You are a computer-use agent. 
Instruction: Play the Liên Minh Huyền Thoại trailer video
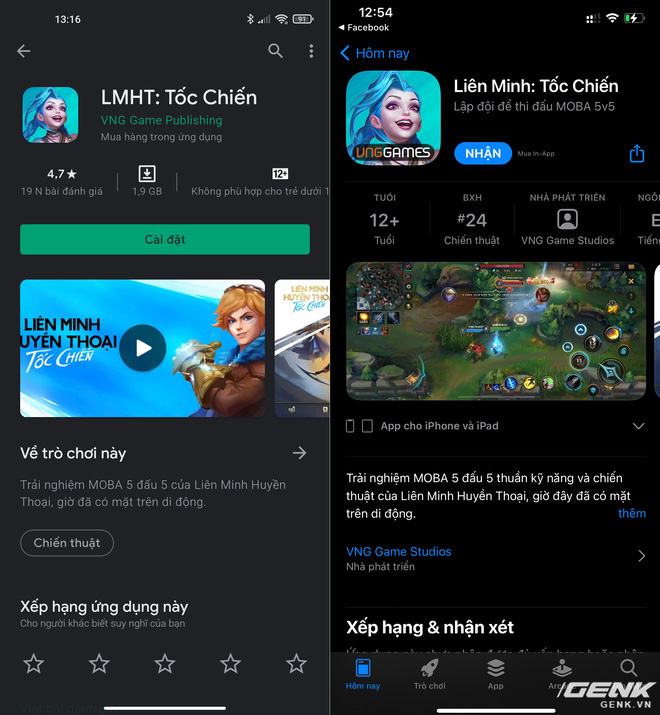[x=143, y=348]
